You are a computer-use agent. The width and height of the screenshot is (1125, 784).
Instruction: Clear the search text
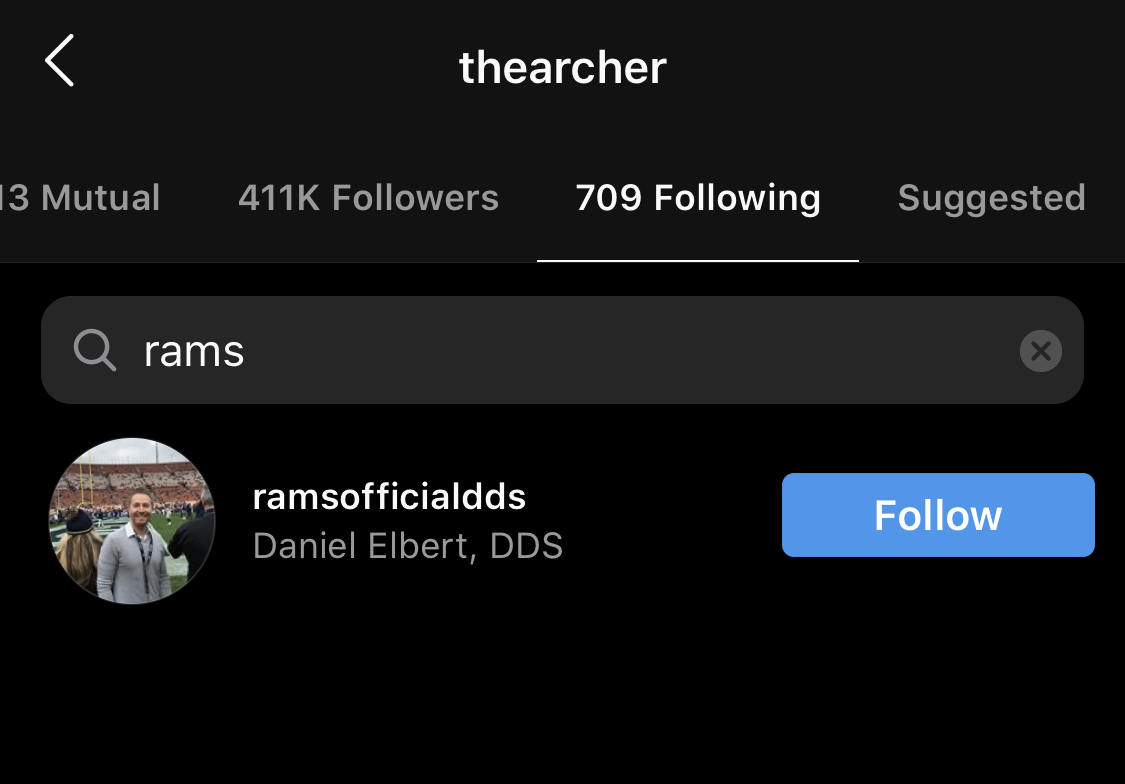1040,351
